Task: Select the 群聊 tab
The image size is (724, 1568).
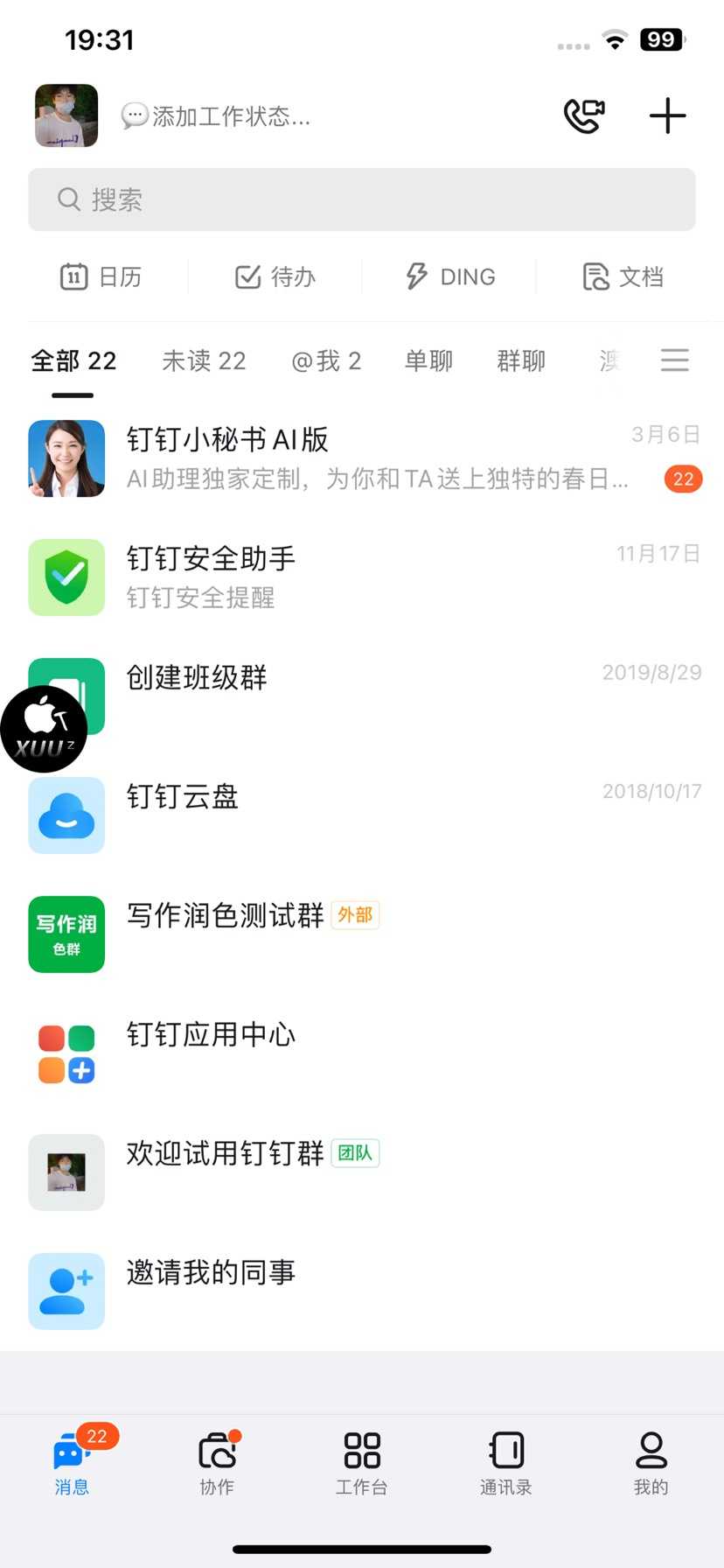Action: [x=521, y=360]
